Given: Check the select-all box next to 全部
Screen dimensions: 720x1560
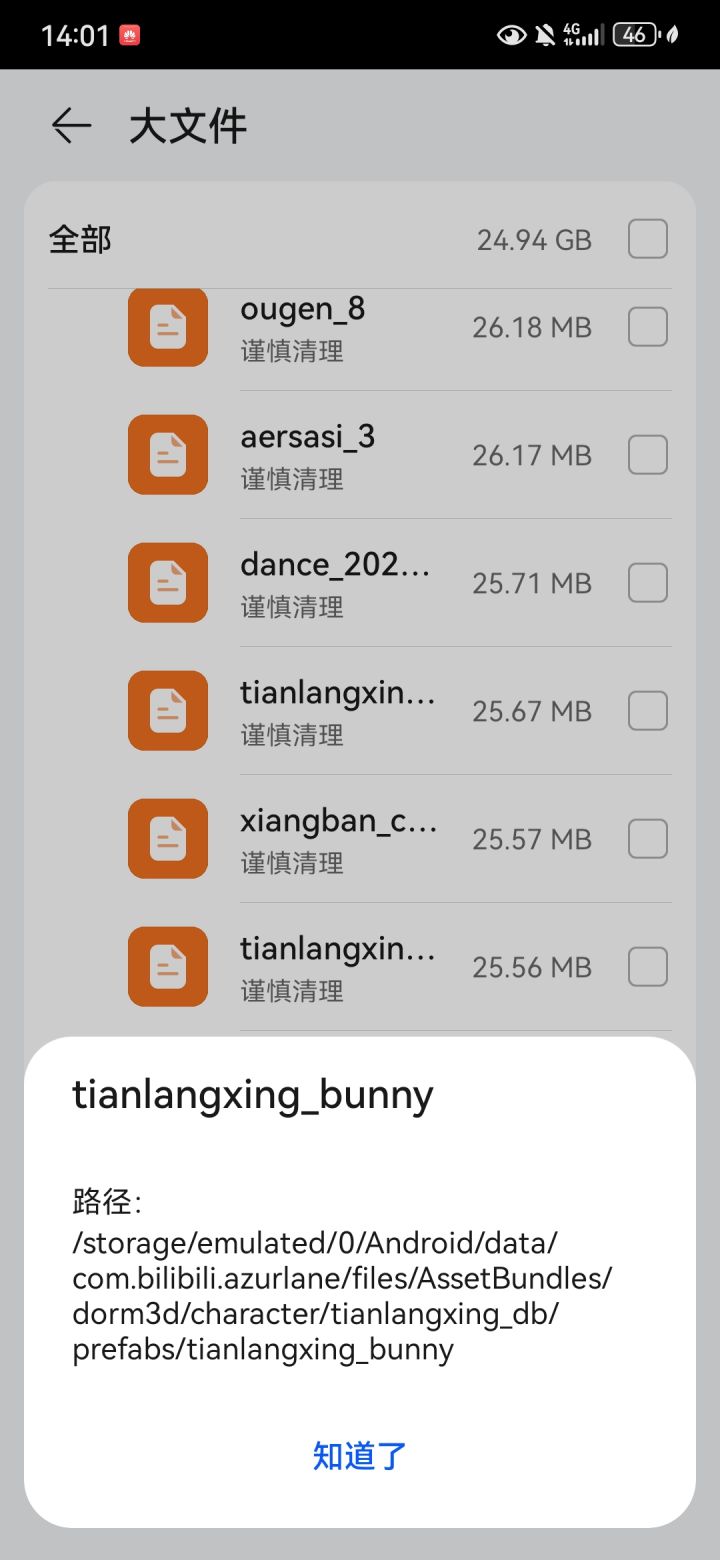Looking at the screenshot, I should click(648, 239).
